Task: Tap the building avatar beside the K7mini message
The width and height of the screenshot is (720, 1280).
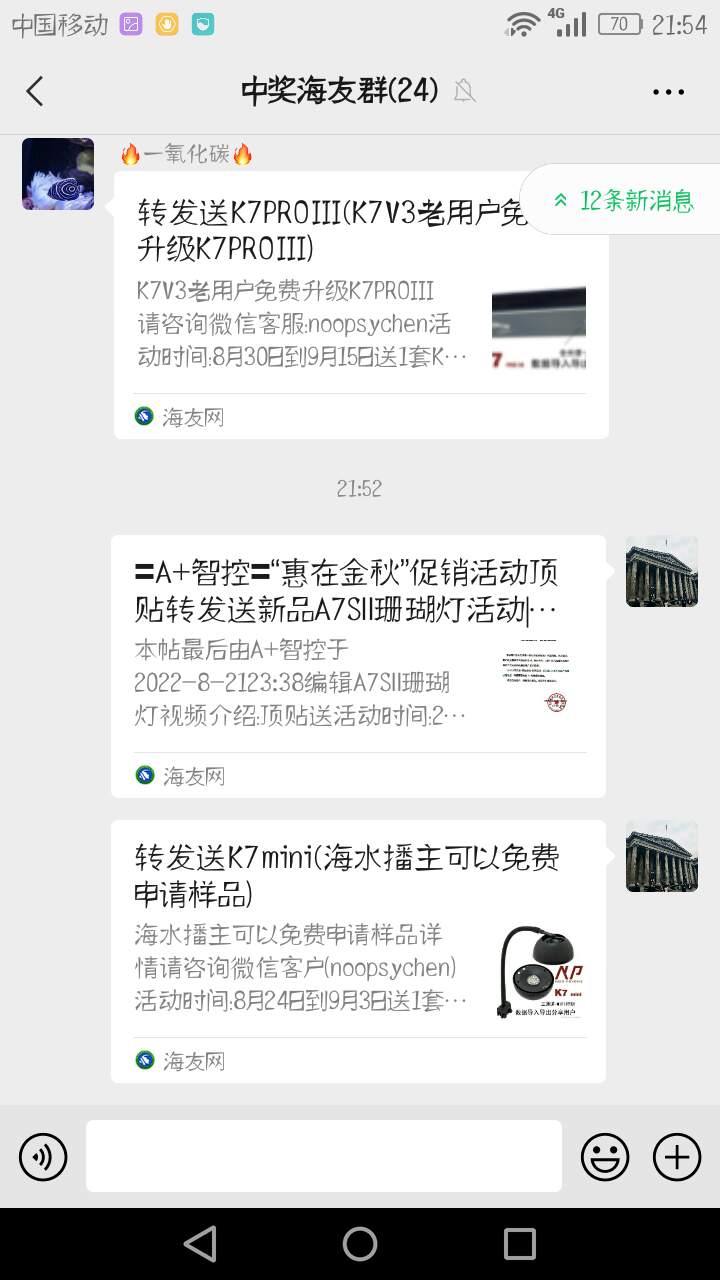Action: click(662, 856)
